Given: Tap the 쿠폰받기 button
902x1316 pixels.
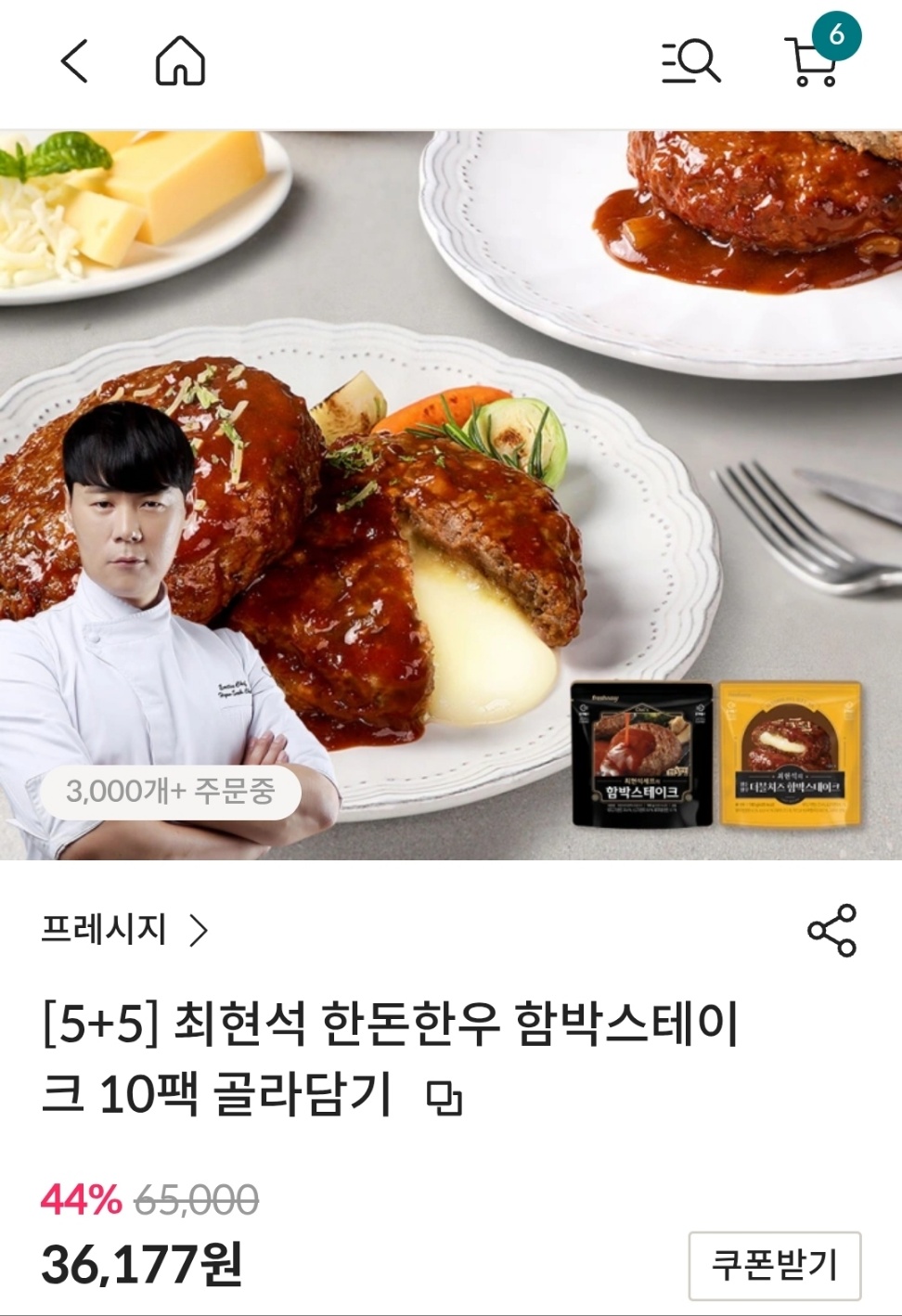Looking at the screenshot, I should click(x=775, y=1265).
